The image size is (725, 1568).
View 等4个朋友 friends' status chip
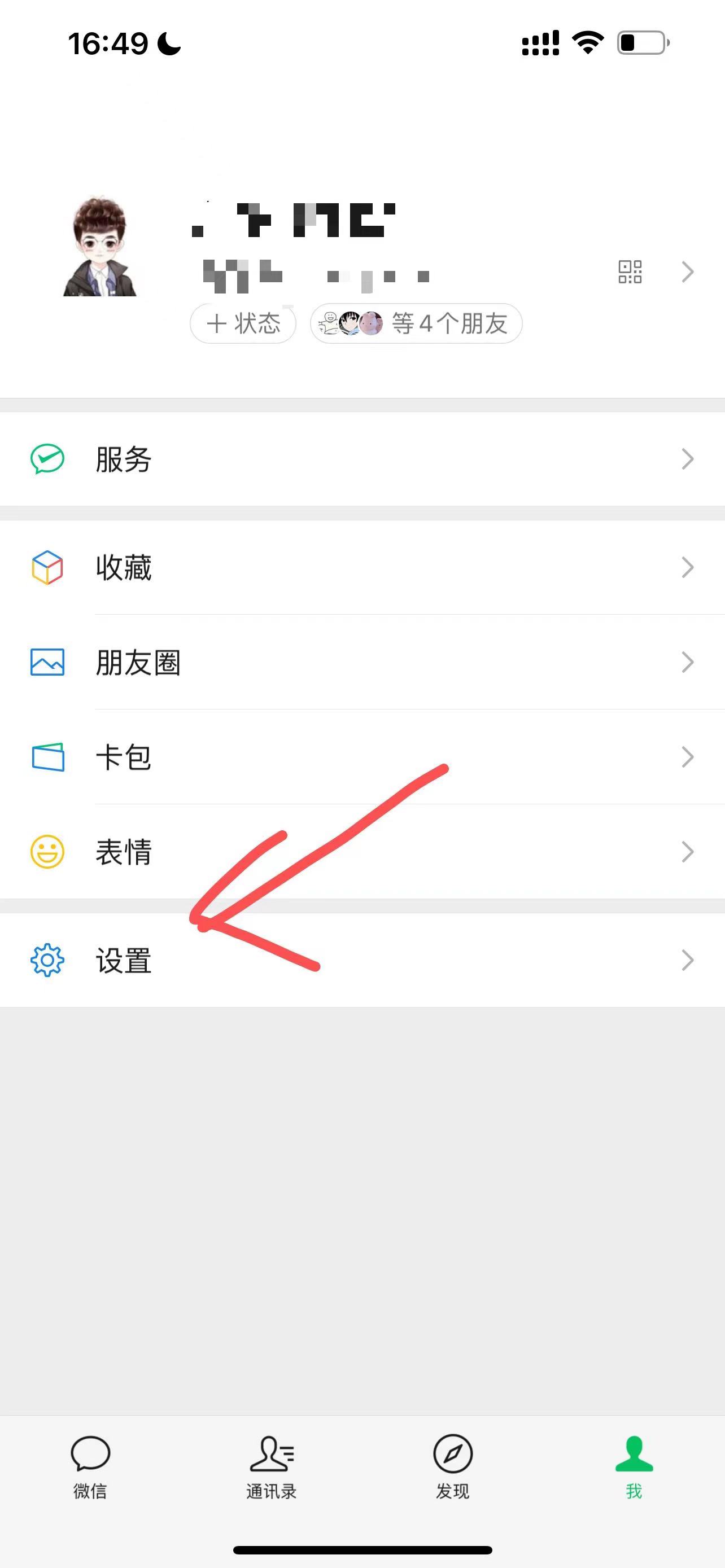pyautogui.click(x=416, y=323)
